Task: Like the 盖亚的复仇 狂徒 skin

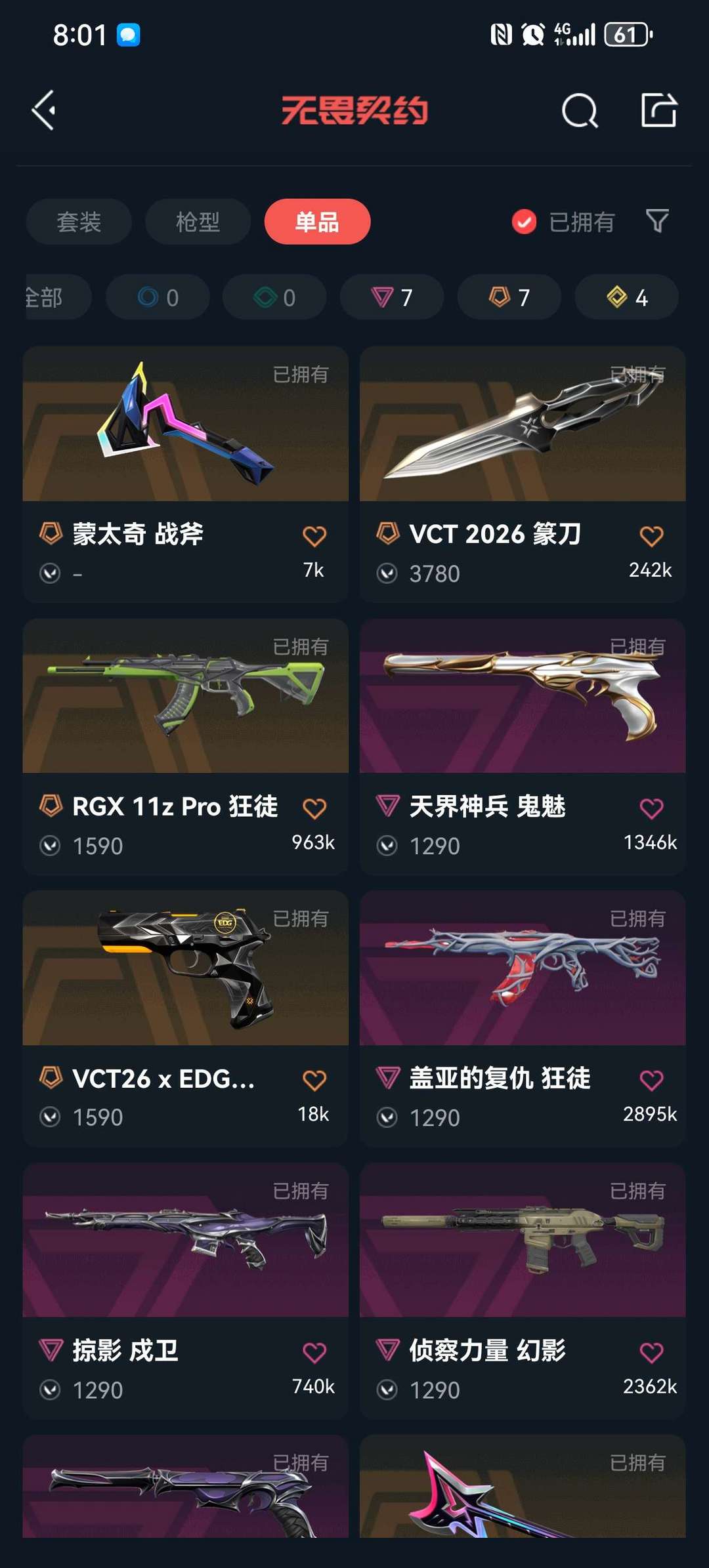Action: click(651, 1080)
